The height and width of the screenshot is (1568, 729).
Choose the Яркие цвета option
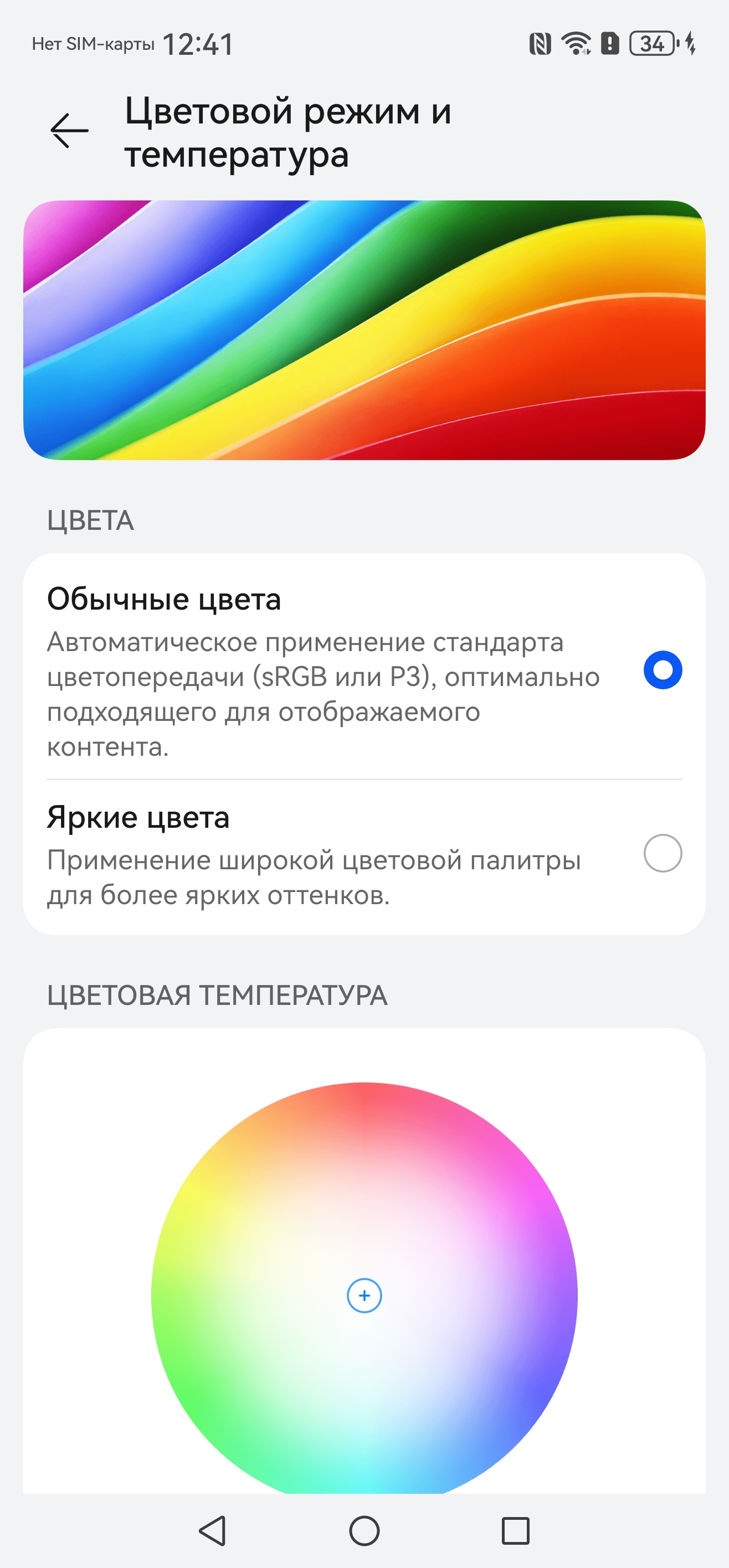point(662,853)
